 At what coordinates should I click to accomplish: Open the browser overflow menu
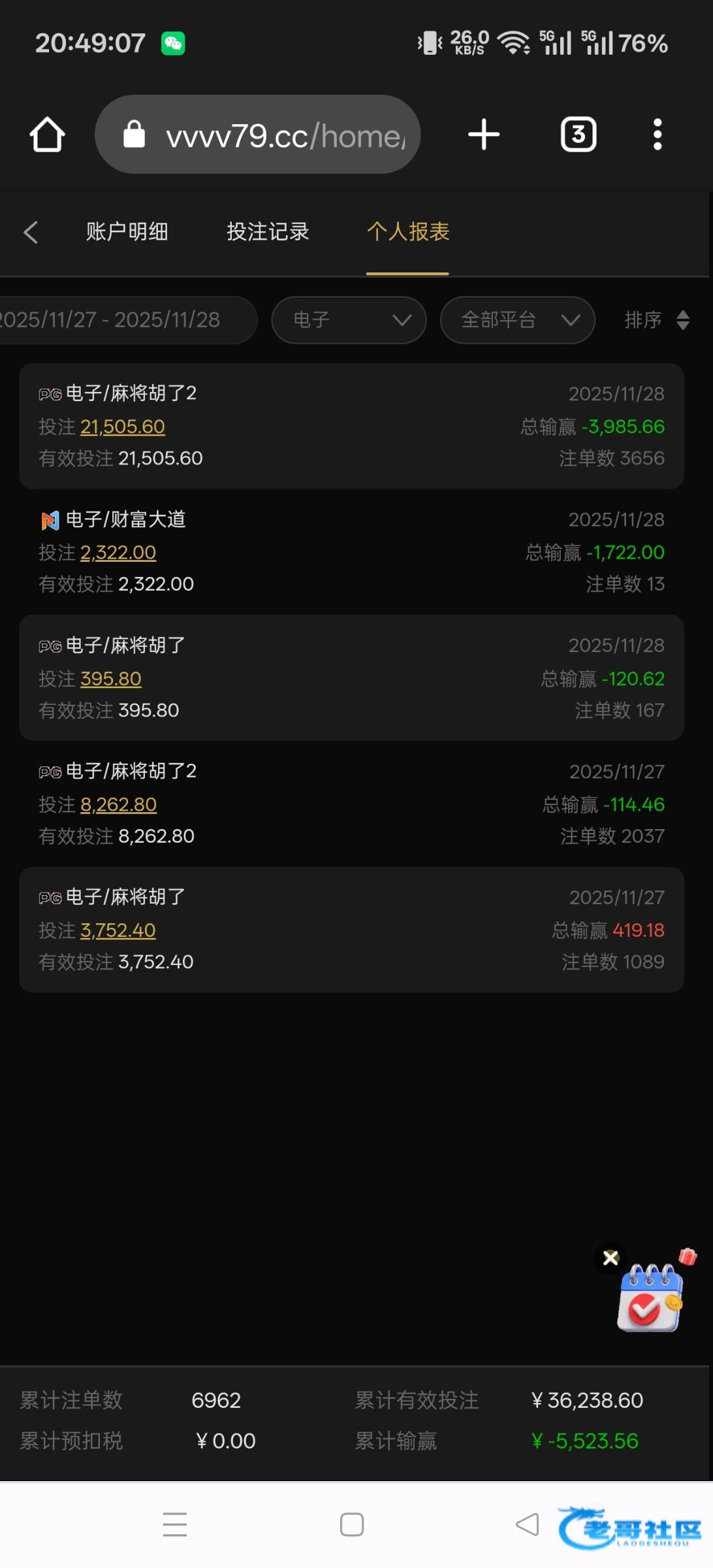pyautogui.click(x=657, y=135)
